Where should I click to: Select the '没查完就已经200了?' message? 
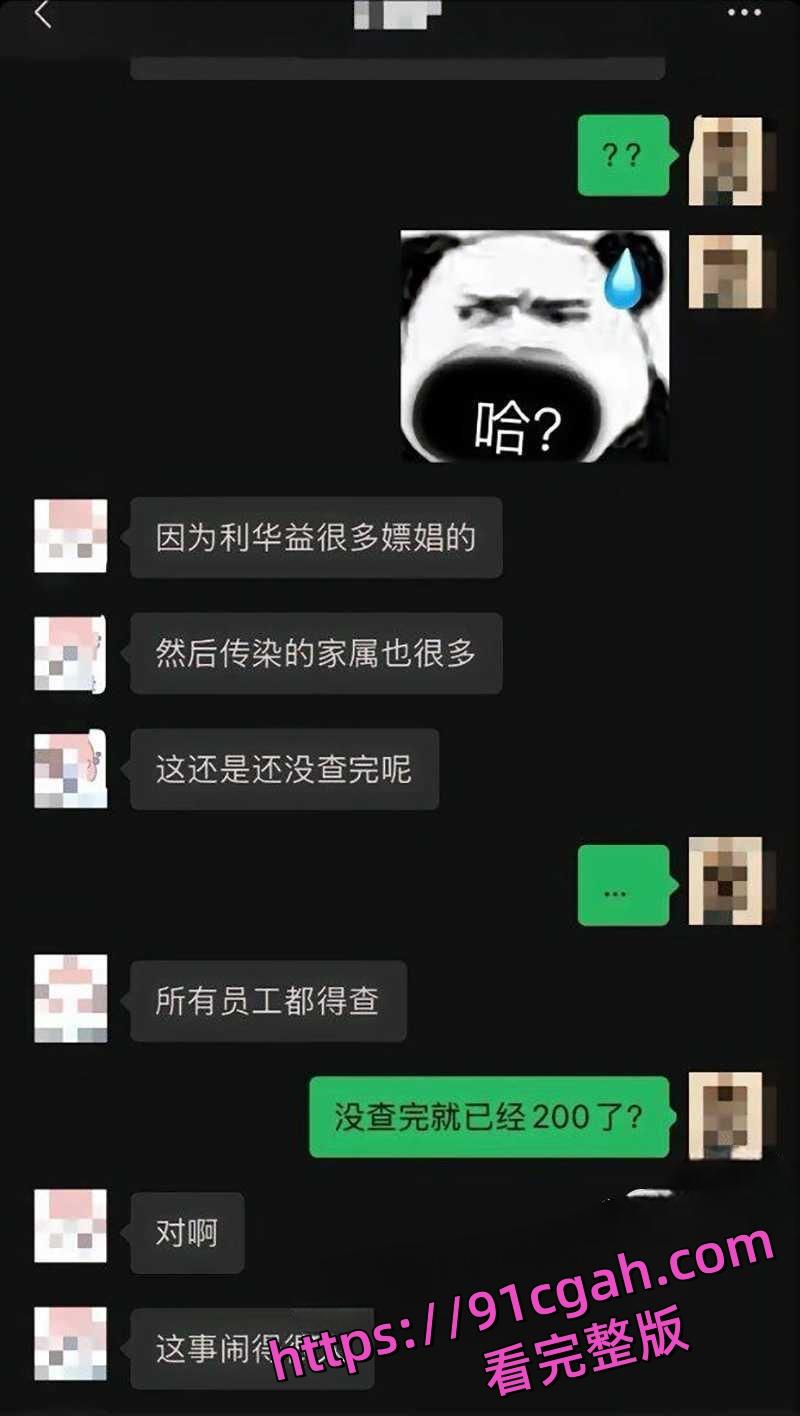click(490, 1117)
